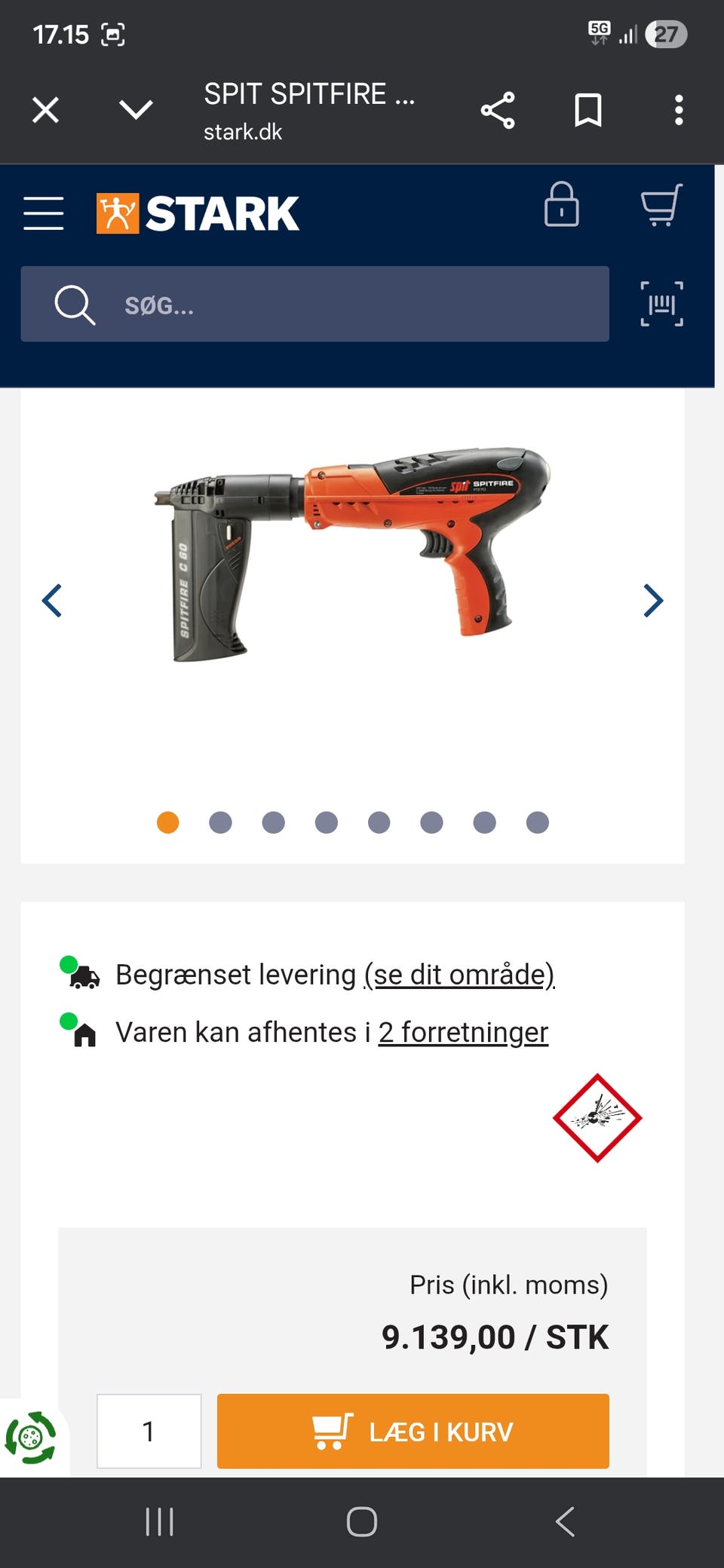Add the product with LÆG I KURV

click(x=413, y=1431)
